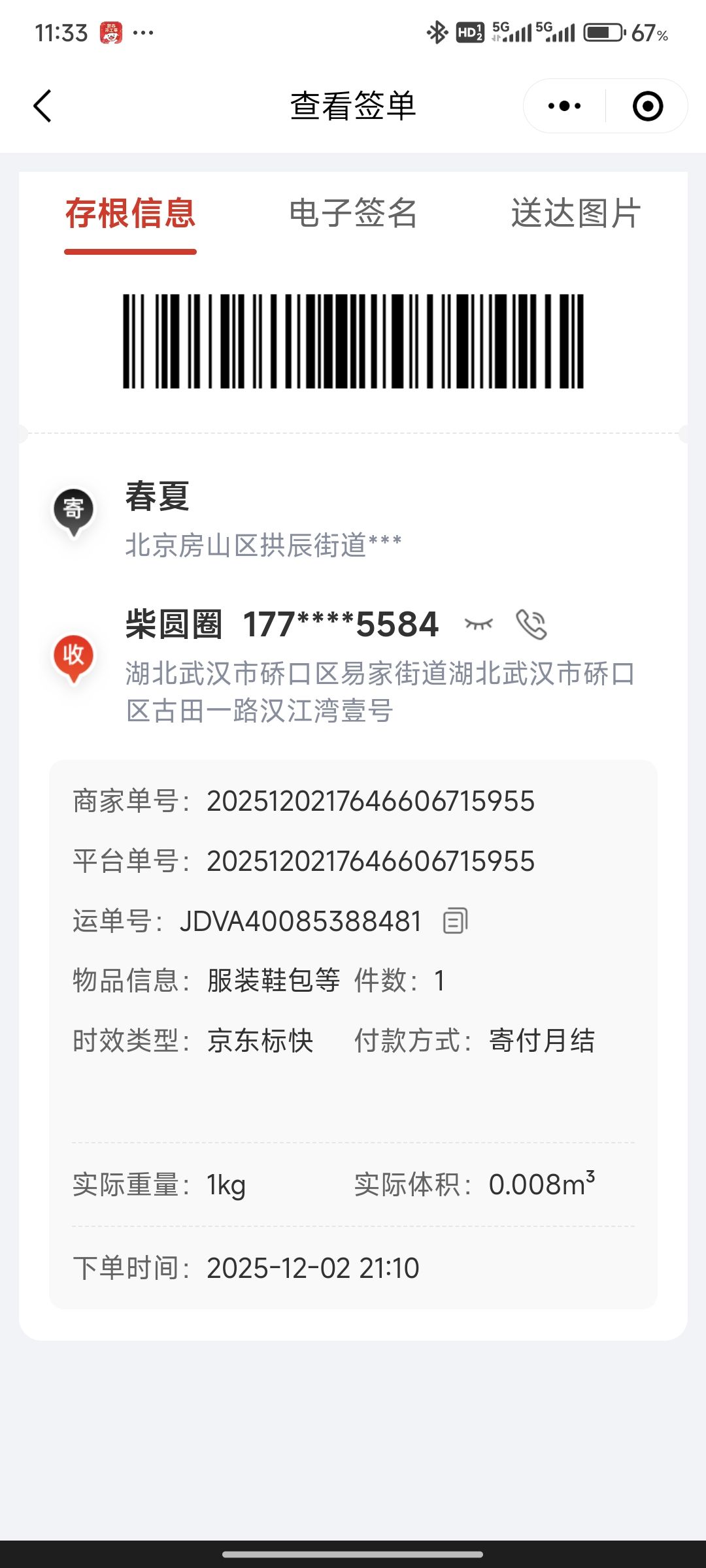The image size is (706, 1568).
Task: Select the 存根信息 tab
Action: 130,214
